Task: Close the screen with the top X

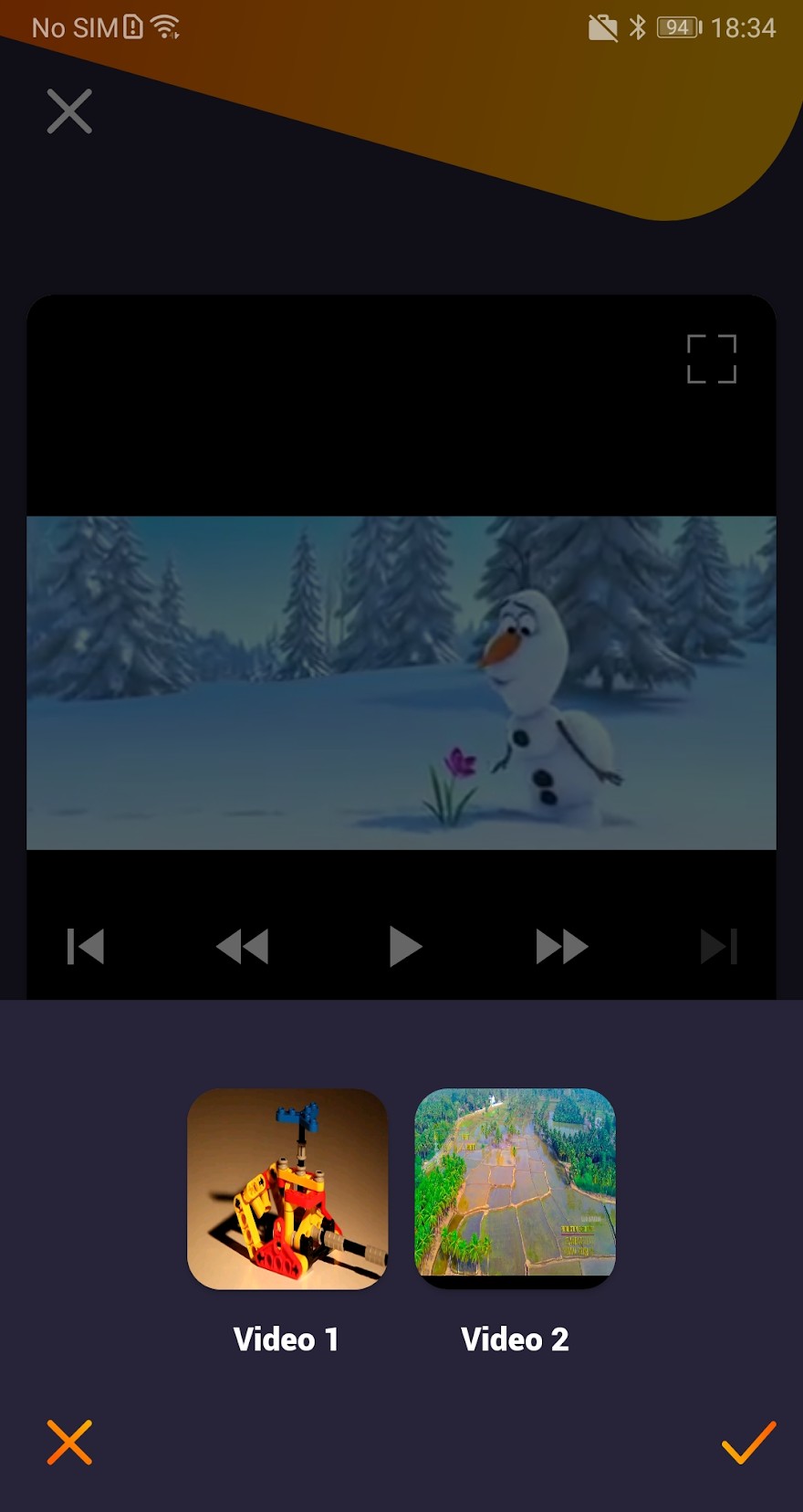Action: coord(69,111)
